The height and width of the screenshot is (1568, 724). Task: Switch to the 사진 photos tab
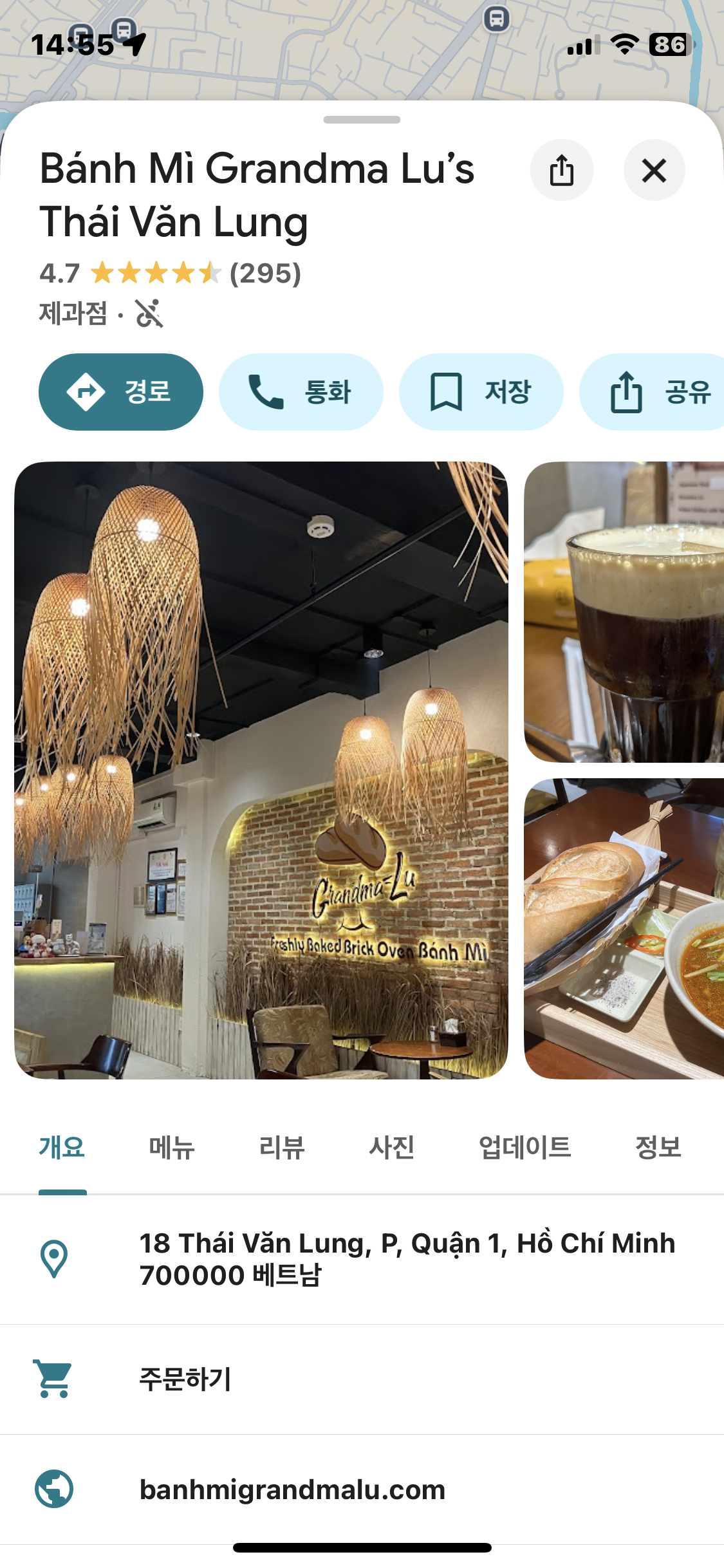[391, 1147]
